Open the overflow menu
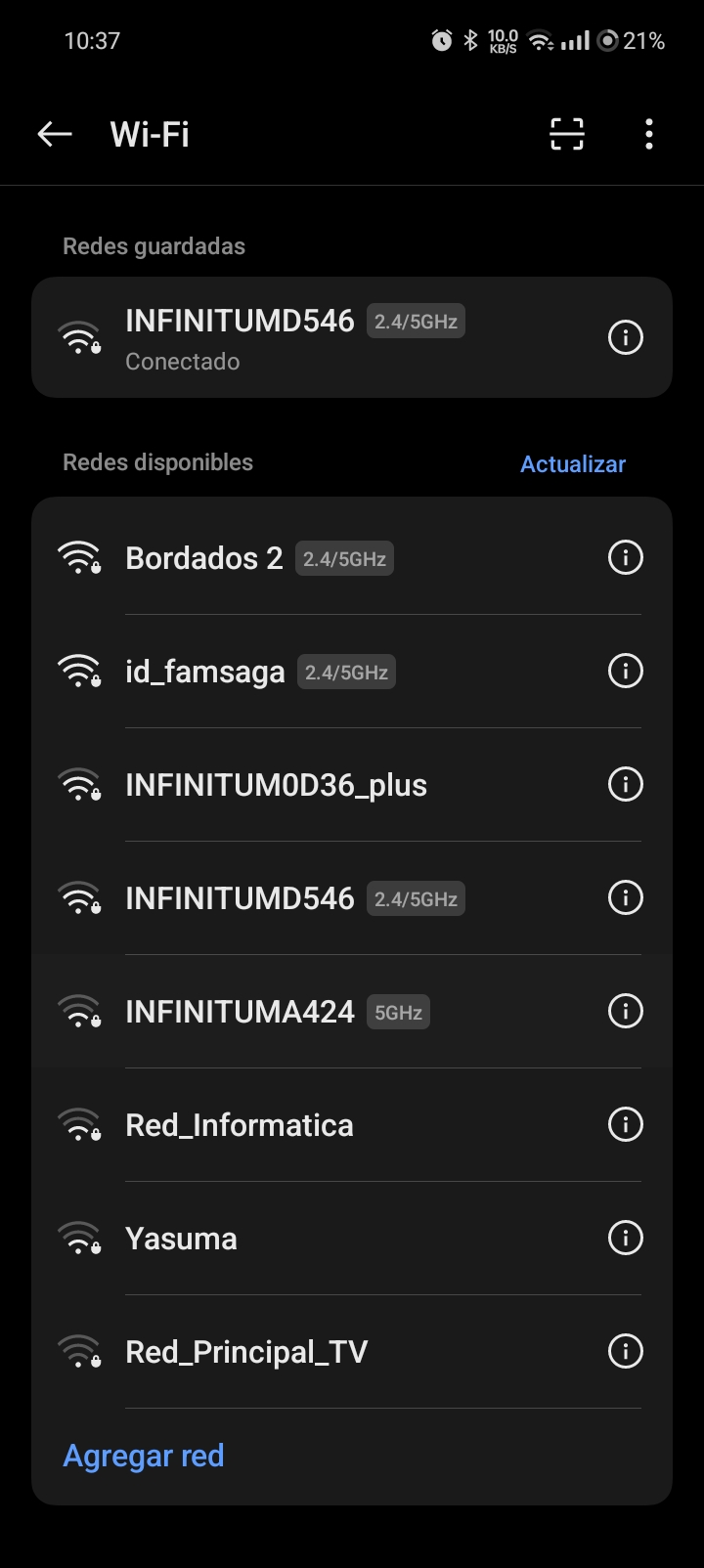Image resolution: width=704 pixels, height=1568 pixels. pos(649,134)
